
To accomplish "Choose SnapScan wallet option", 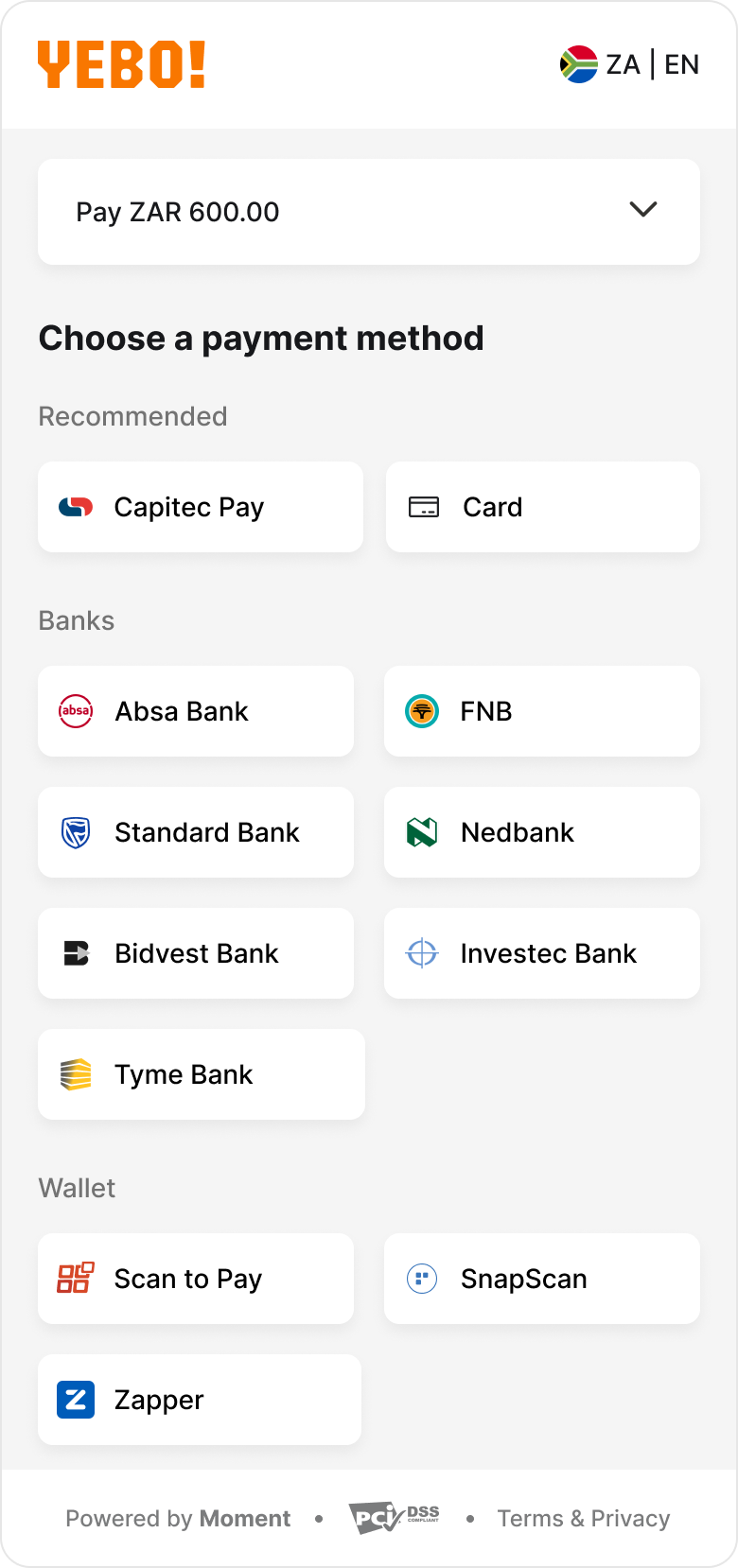I will 541,1279.
